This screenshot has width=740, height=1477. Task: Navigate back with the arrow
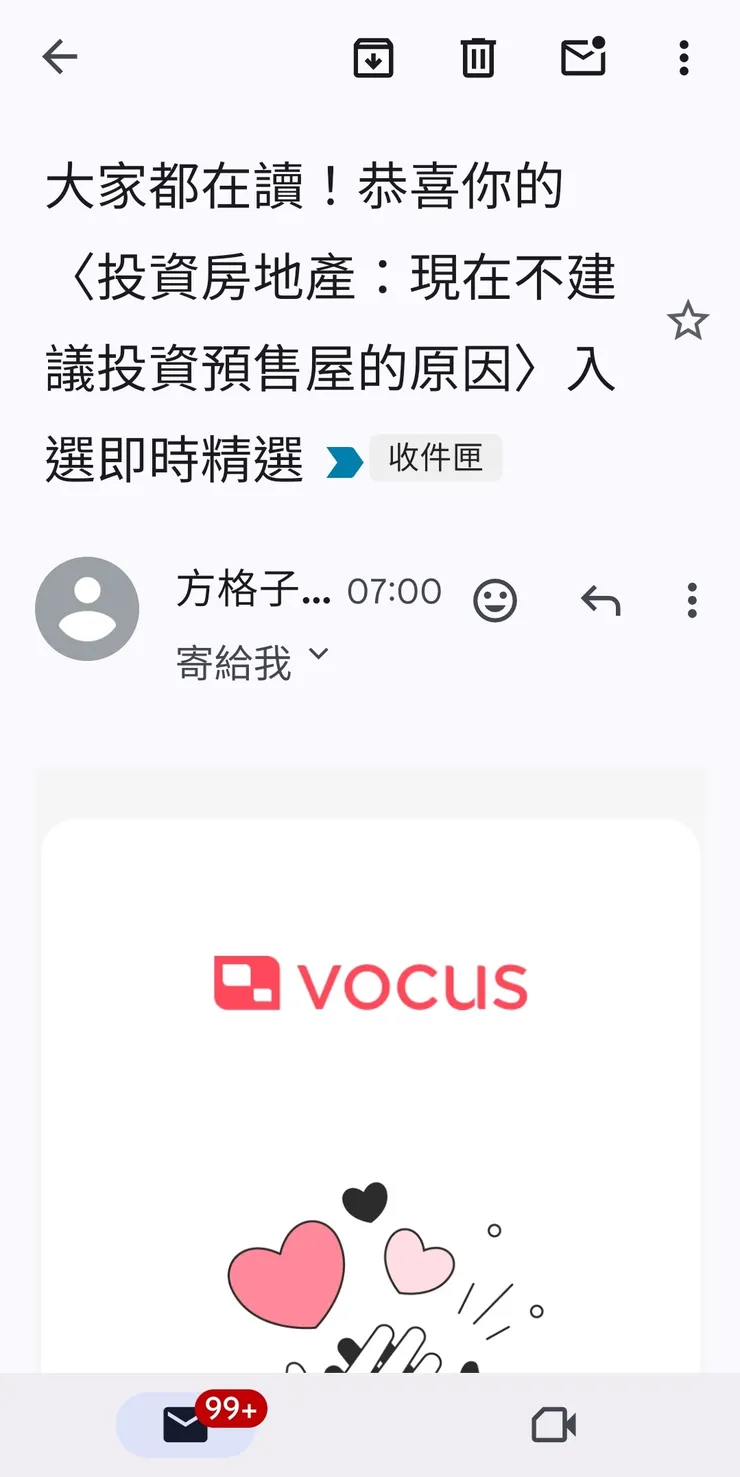[59, 57]
